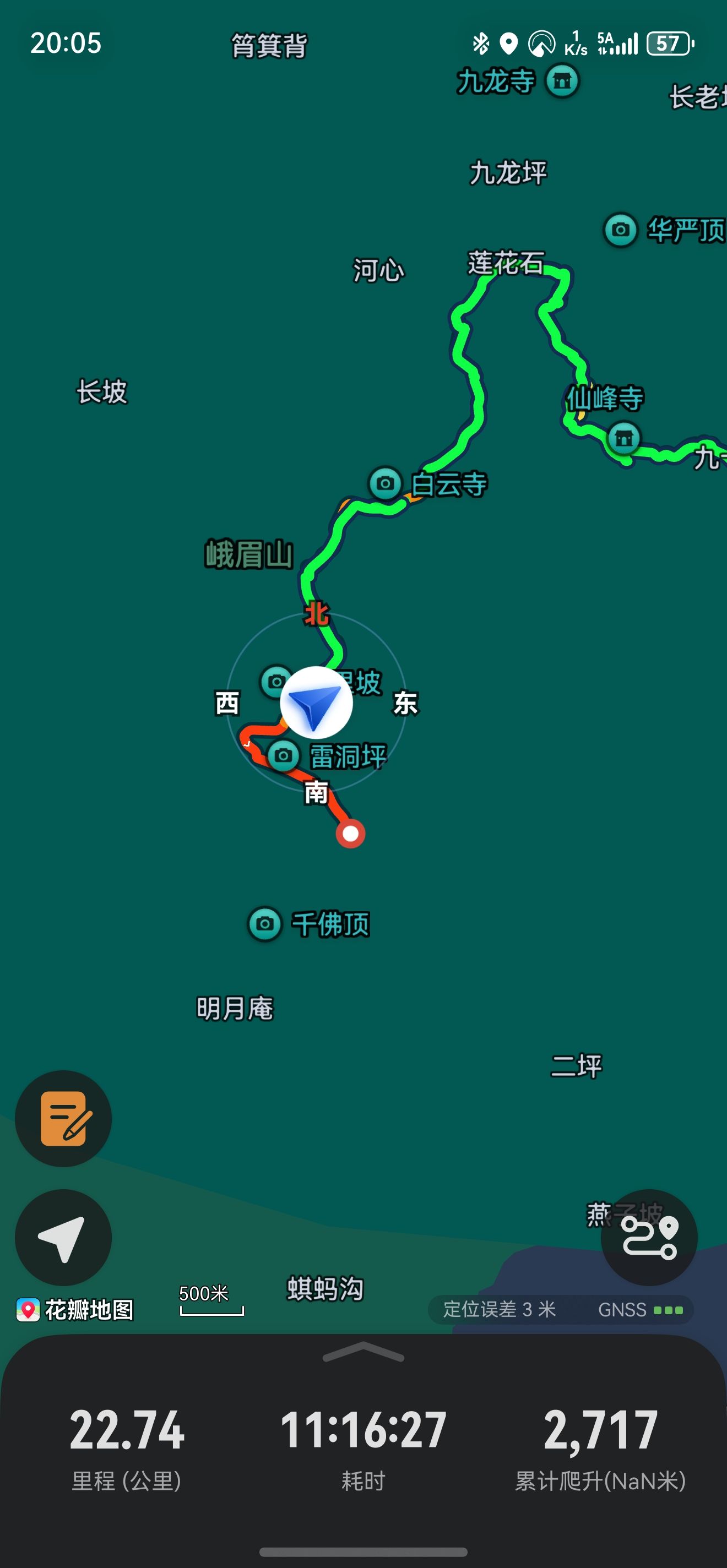View the 雷洞坪 camera marker

pos(283,756)
